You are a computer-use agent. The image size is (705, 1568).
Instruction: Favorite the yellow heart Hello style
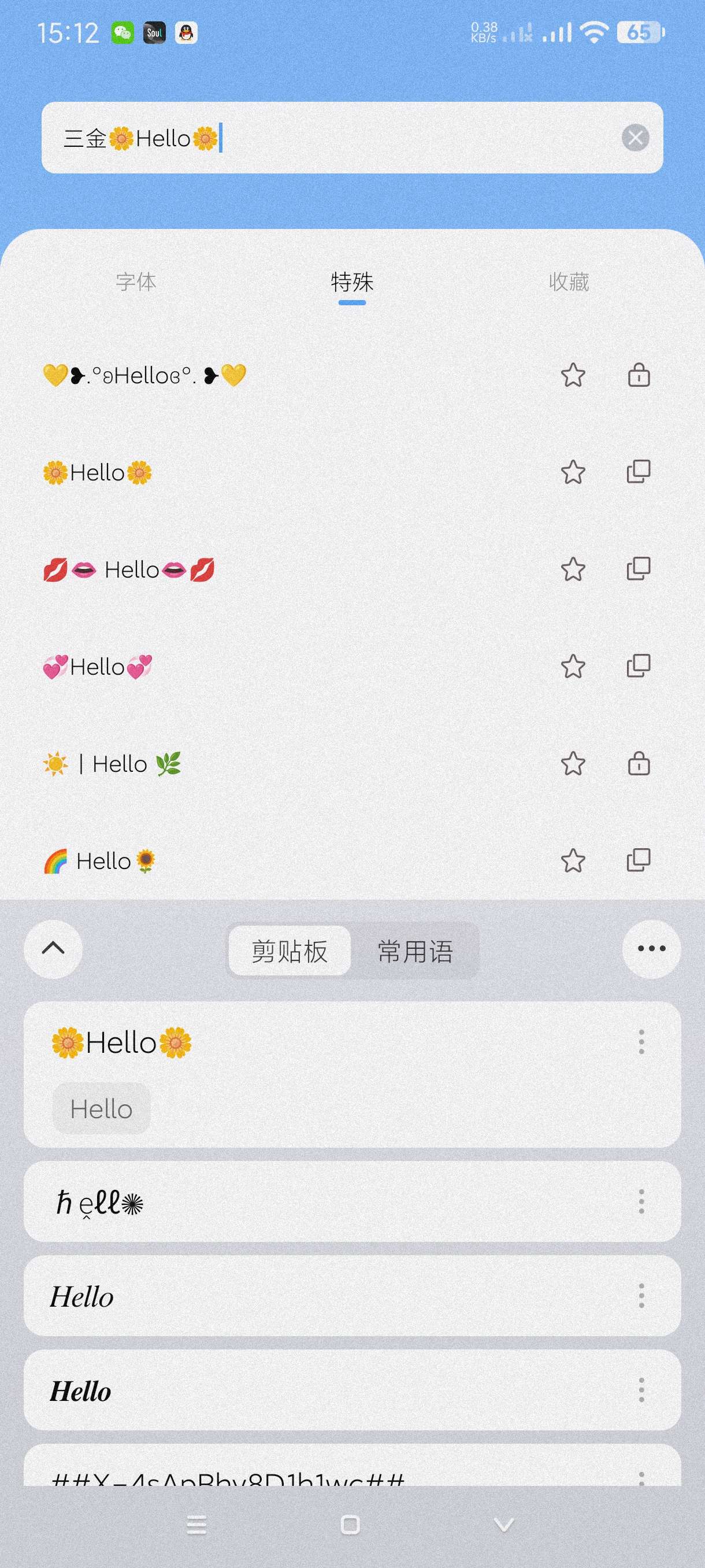click(573, 375)
